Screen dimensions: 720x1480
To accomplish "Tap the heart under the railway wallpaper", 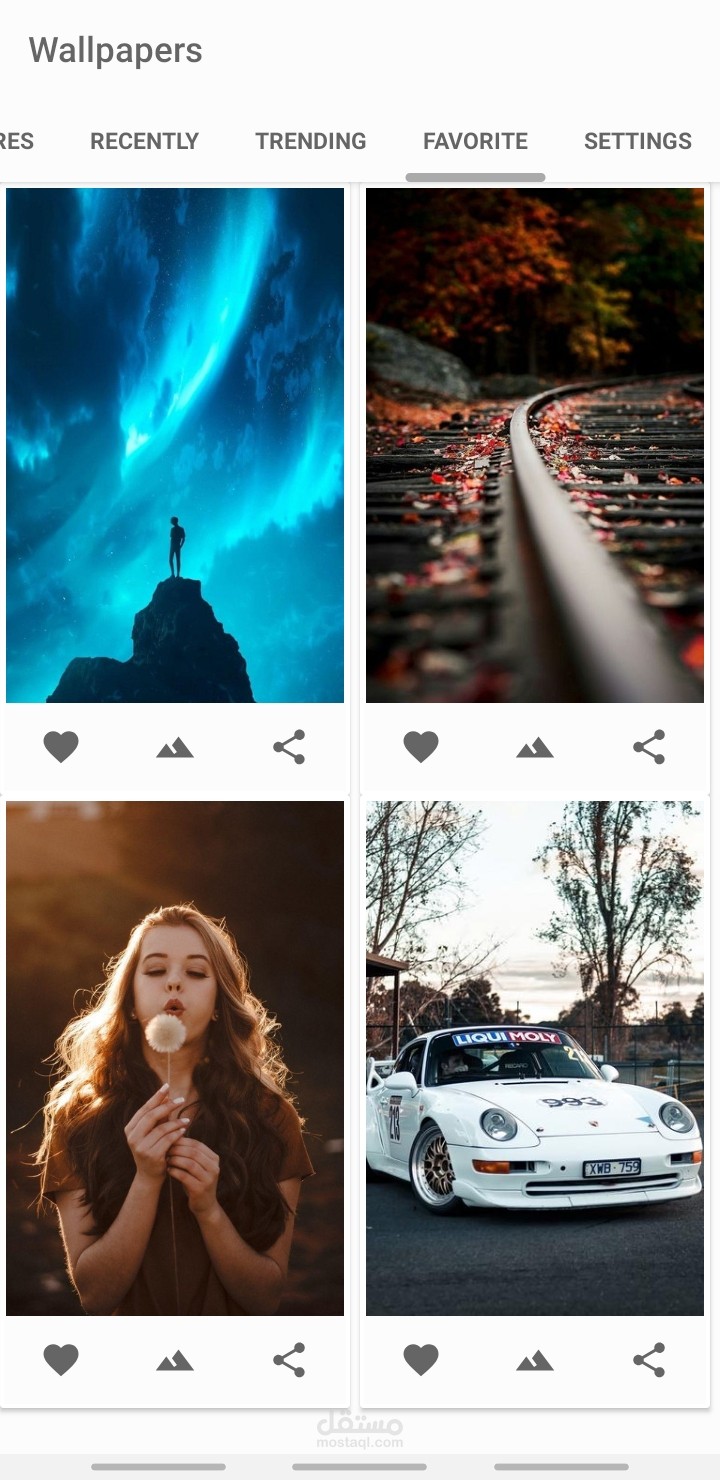I will pyautogui.click(x=421, y=747).
